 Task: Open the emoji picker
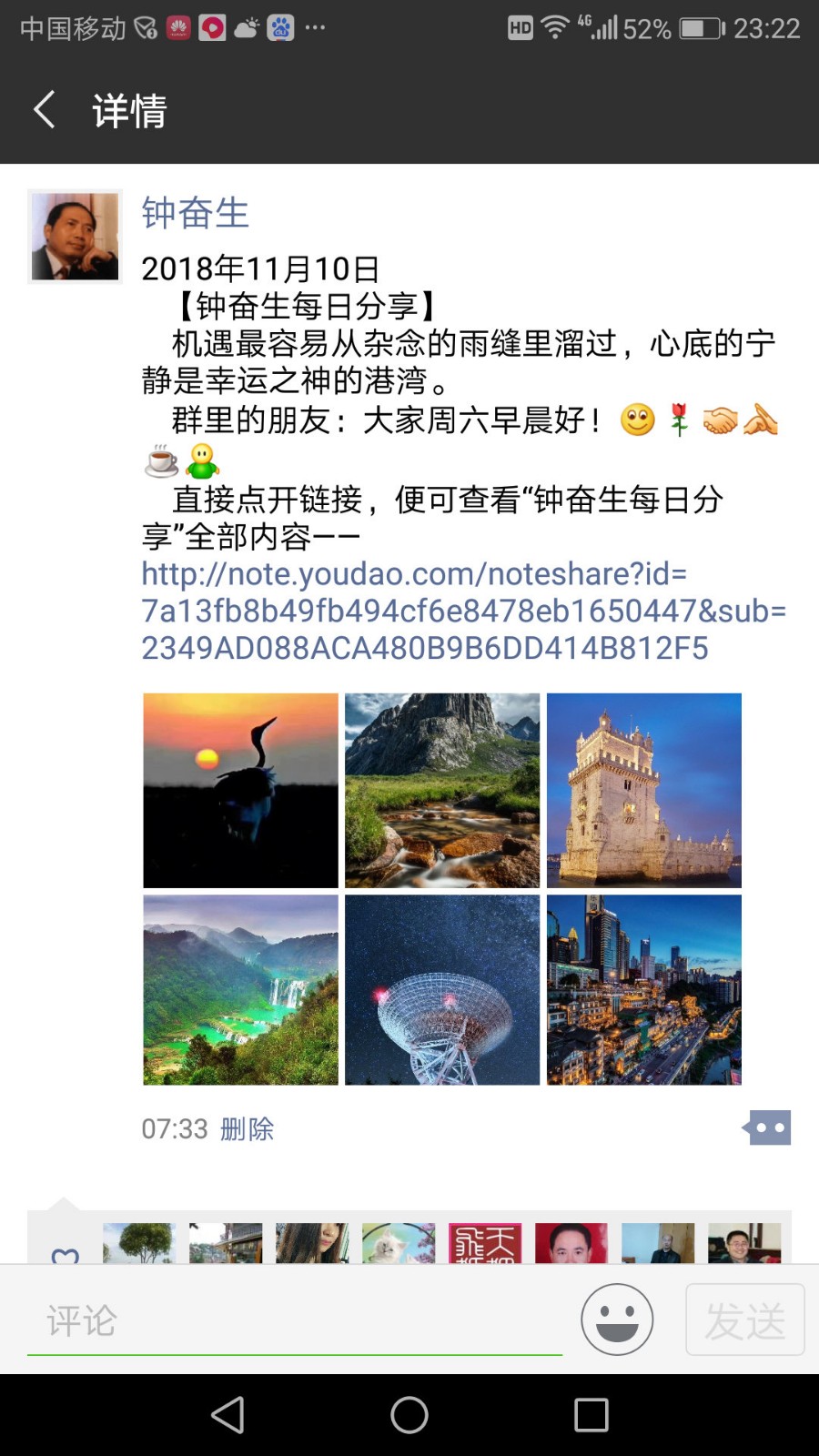[617, 1319]
